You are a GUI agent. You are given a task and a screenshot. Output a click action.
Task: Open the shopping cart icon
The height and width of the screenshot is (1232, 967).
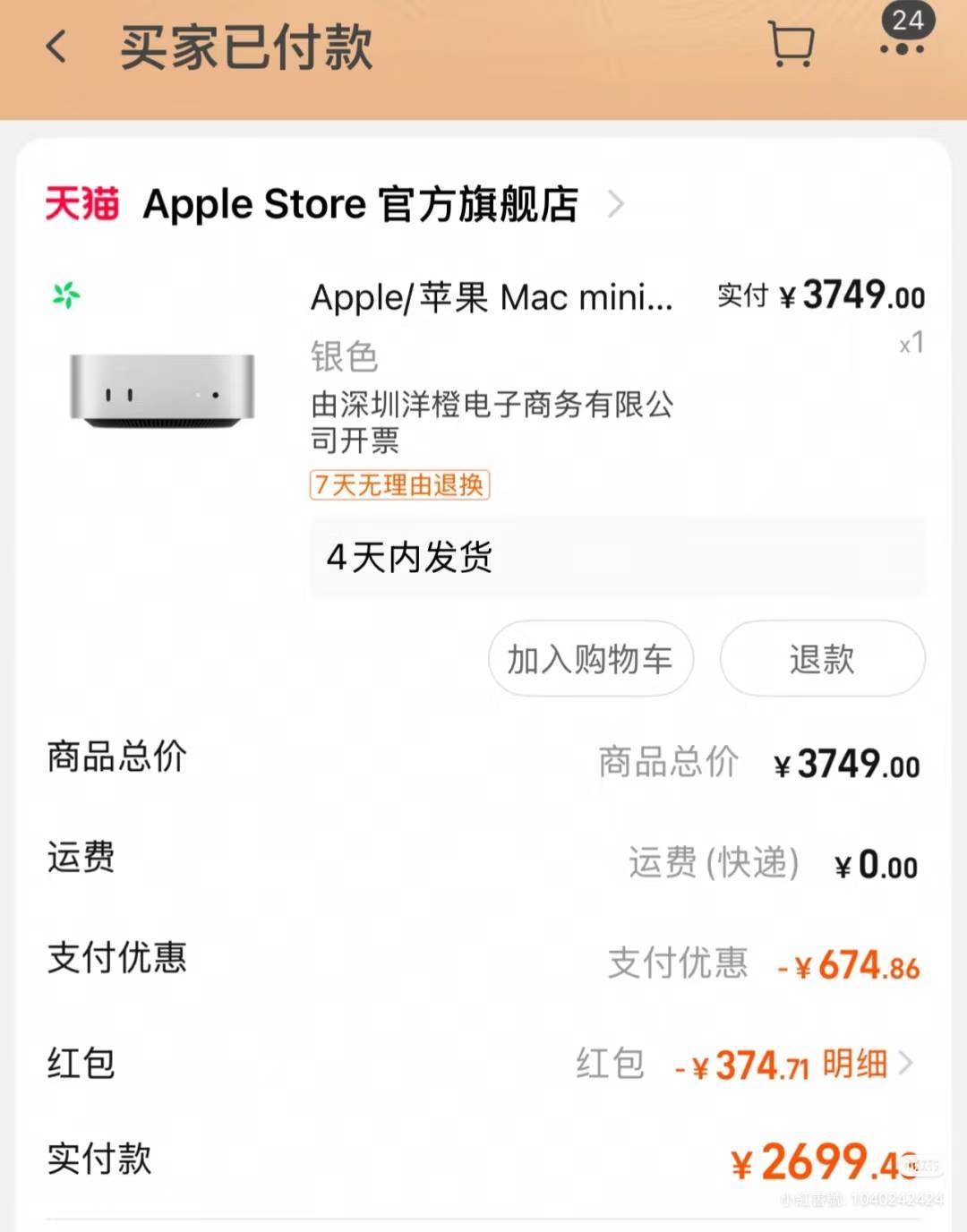(792, 45)
